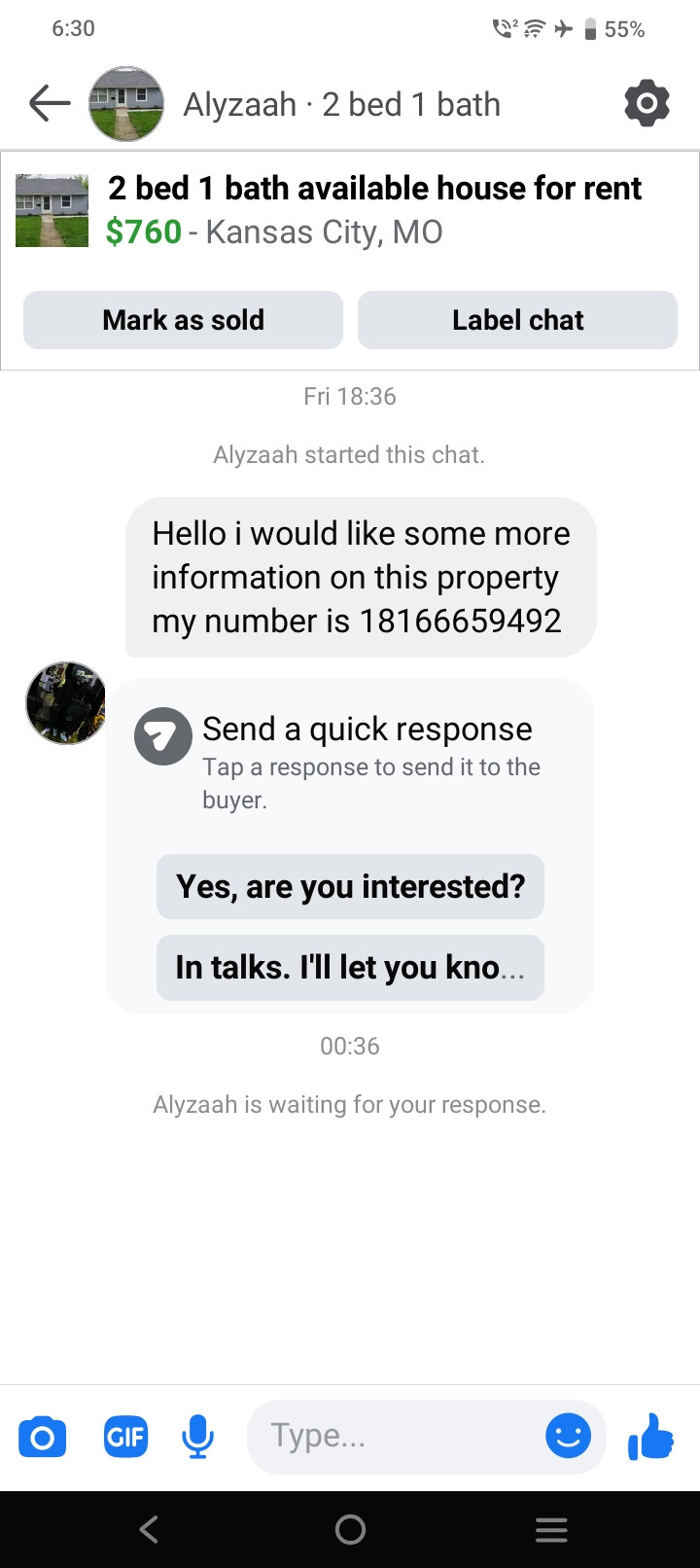The width and height of the screenshot is (700, 1568).
Task: Go back from the Alyzaah chat
Action: tap(50, 103)
